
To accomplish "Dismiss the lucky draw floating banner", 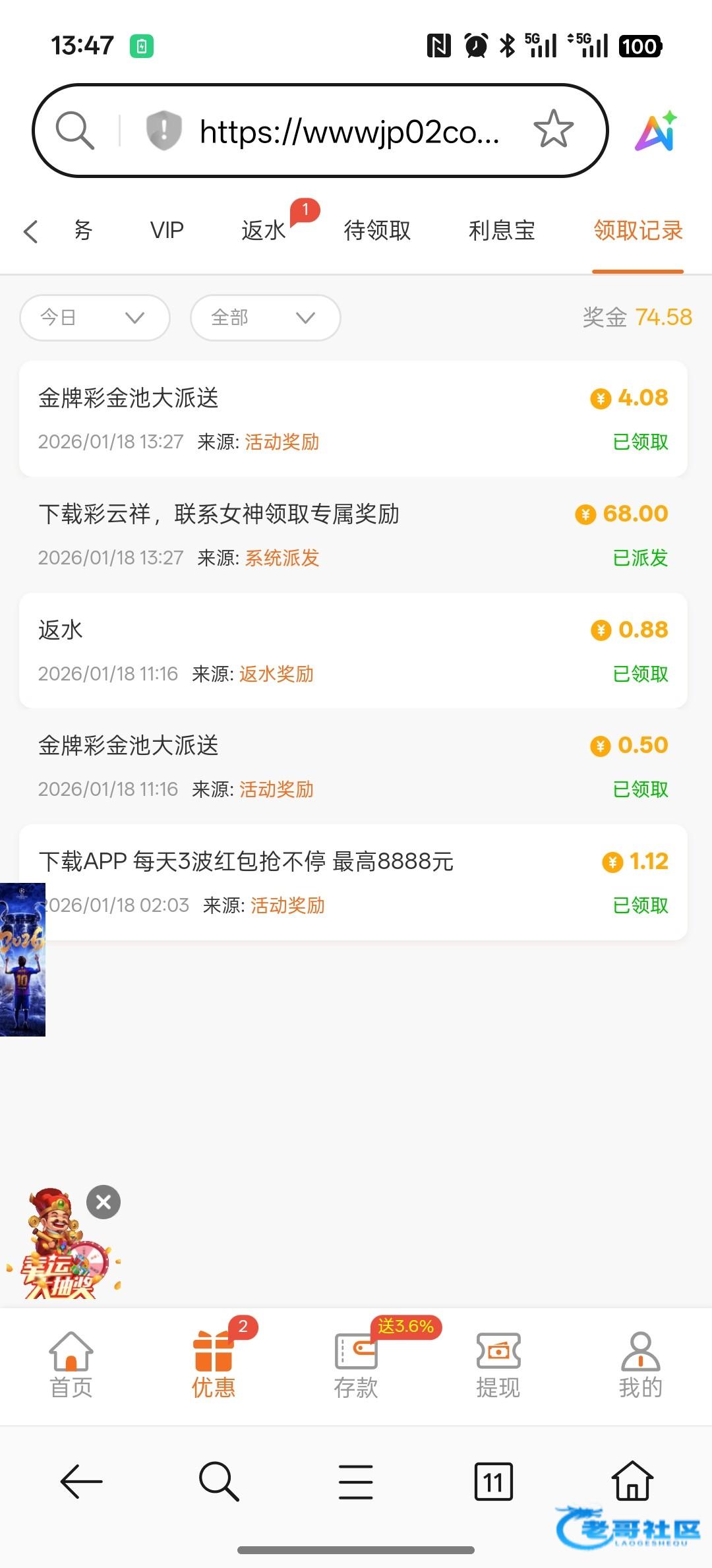I will click(104, 1201).
